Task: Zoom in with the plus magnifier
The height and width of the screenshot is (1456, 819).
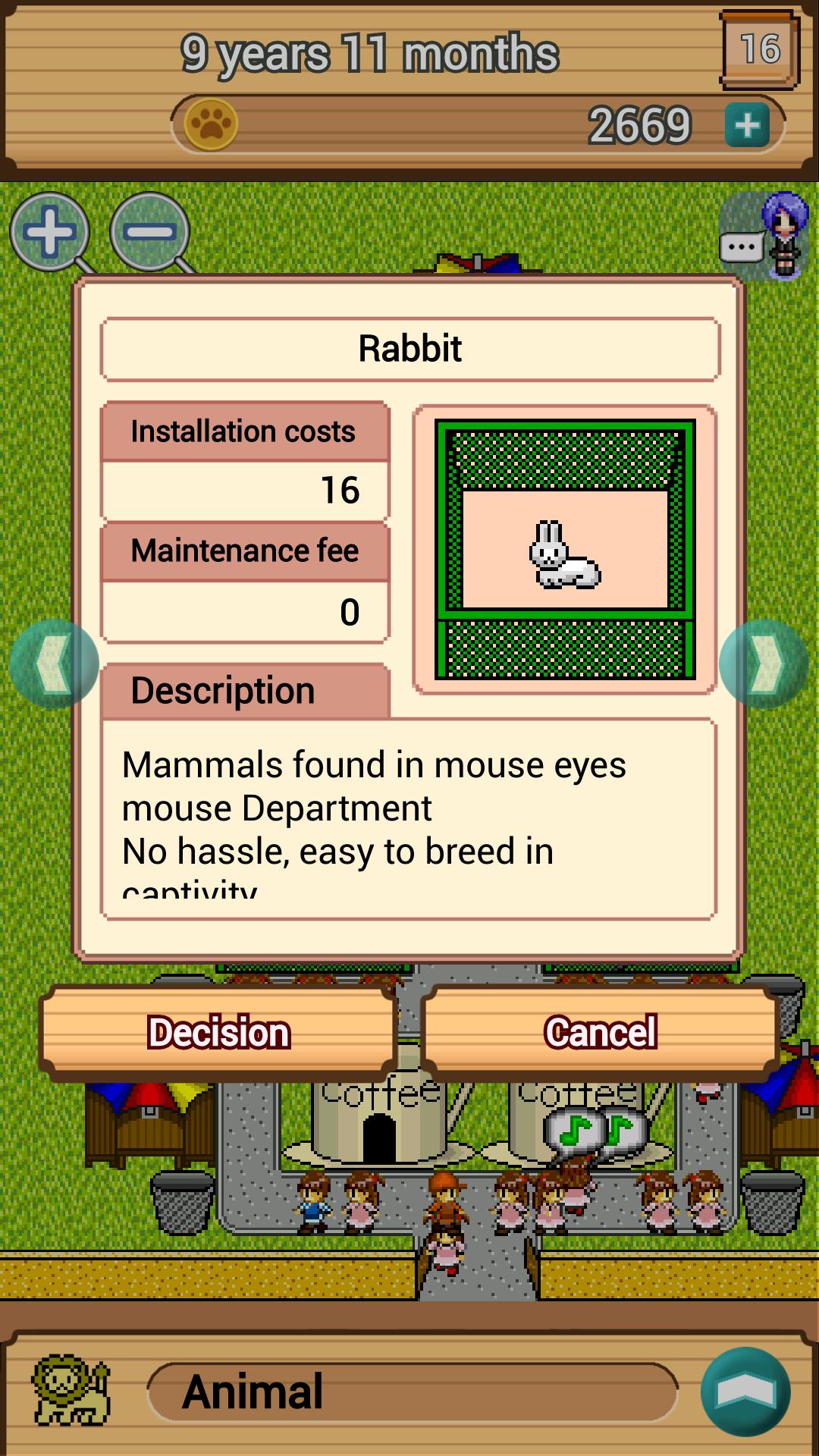Action: pyautogui.click(x=50, y=232)
